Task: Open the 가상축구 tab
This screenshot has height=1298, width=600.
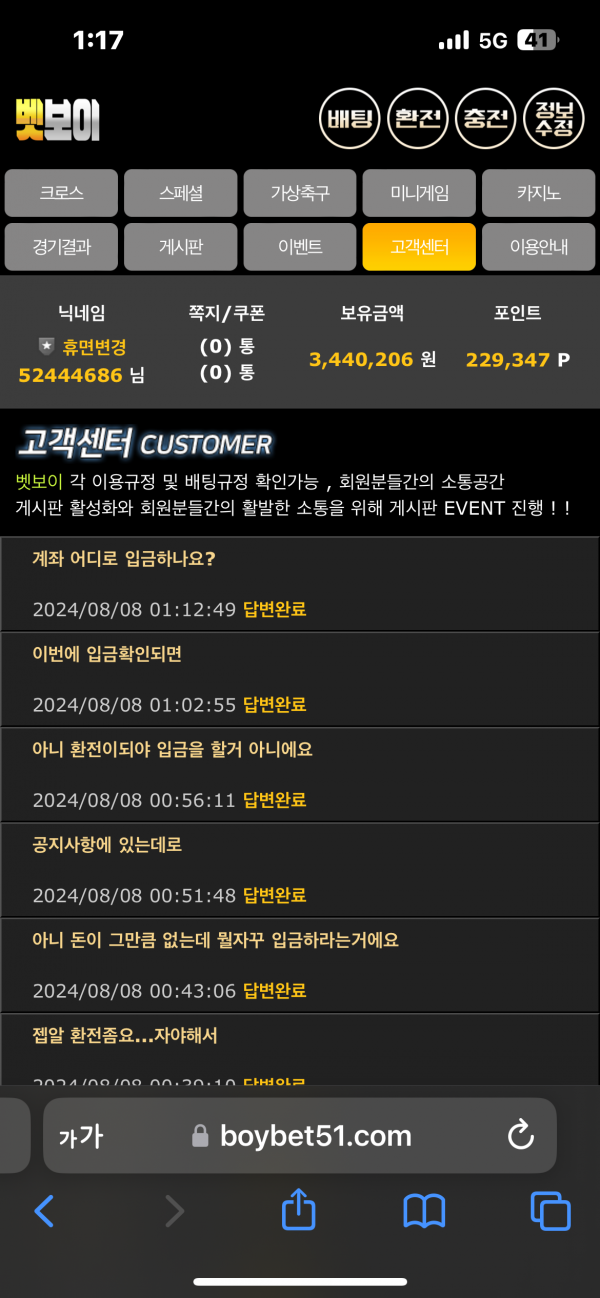Action: (300, 193)
